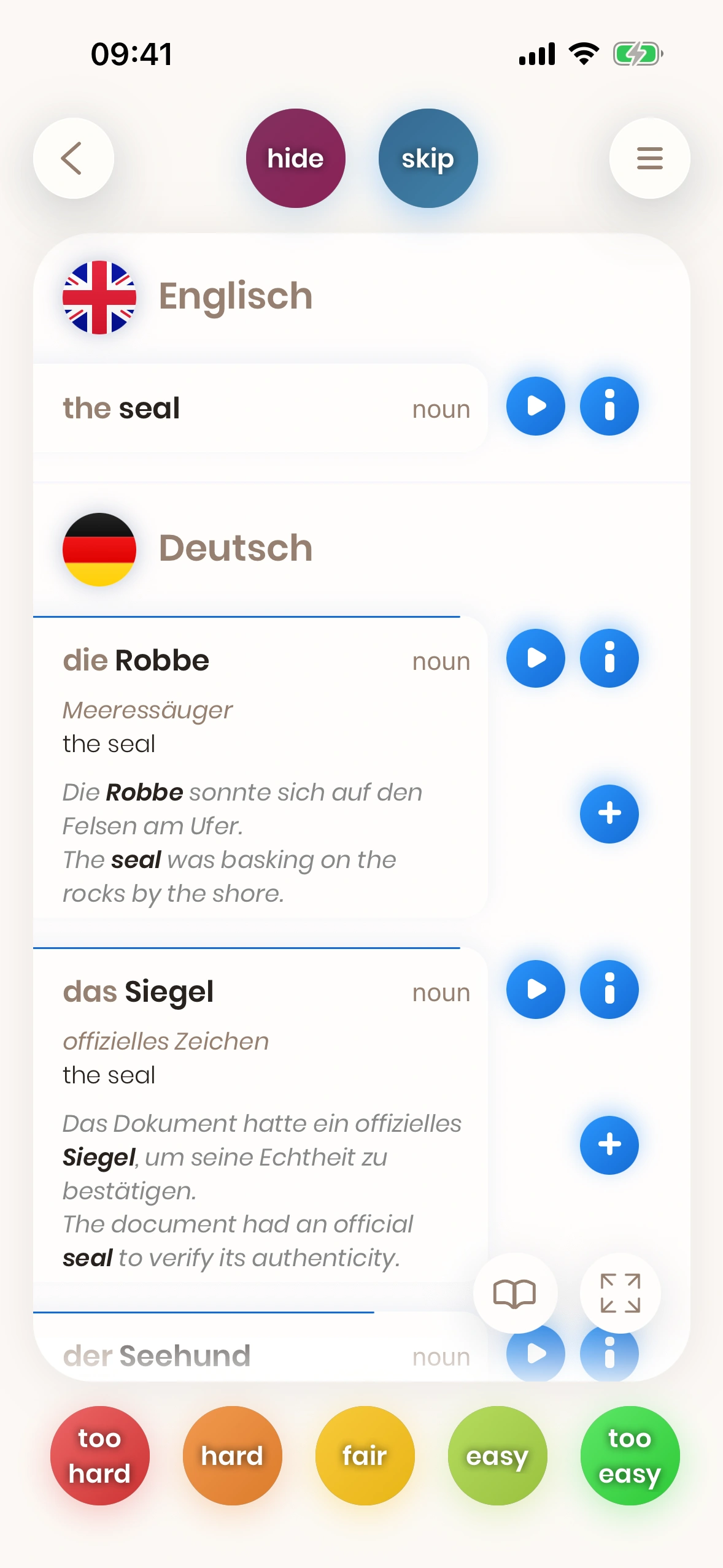
Task: Open info for 'die Robbe'
Action: (609, 658)
